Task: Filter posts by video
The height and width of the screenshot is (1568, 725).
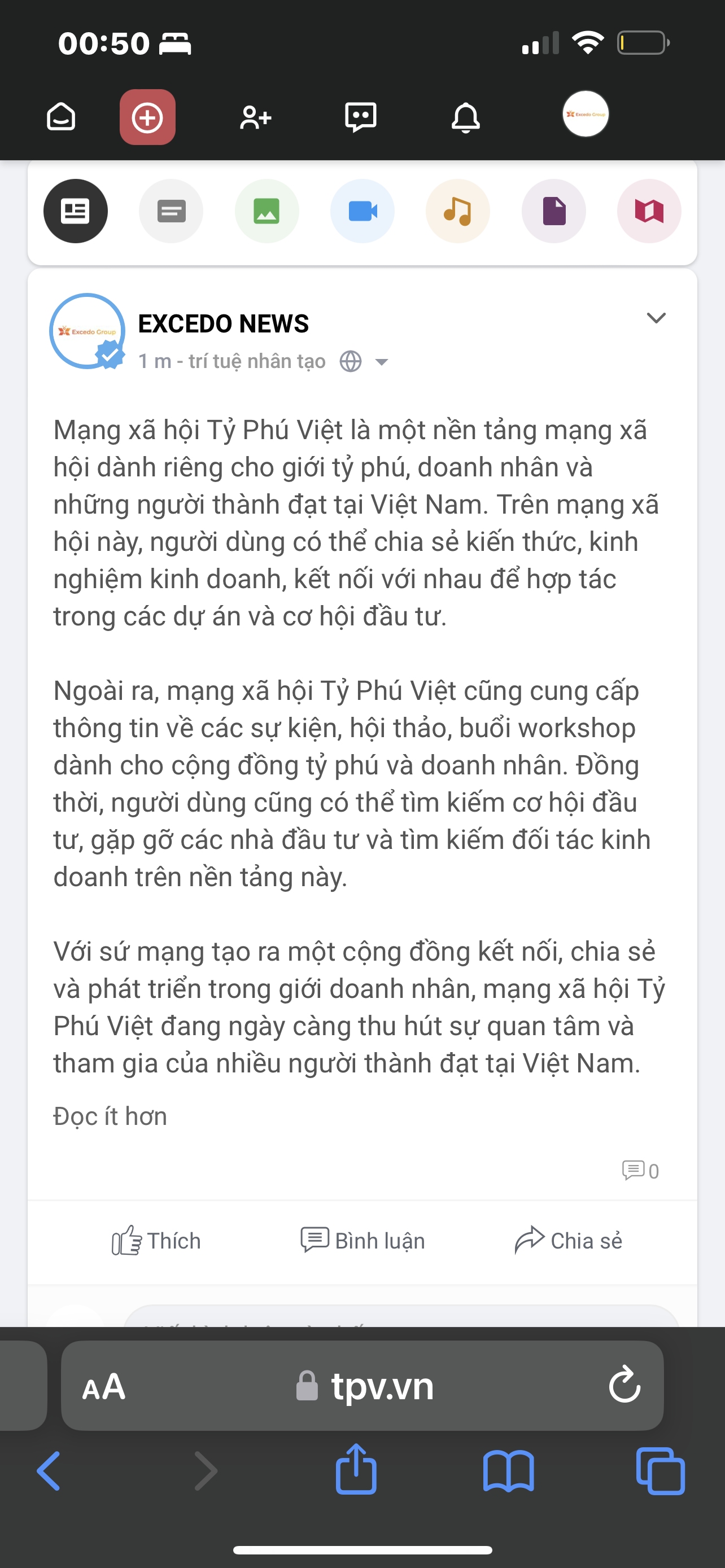Action: (x=362, y=211)
